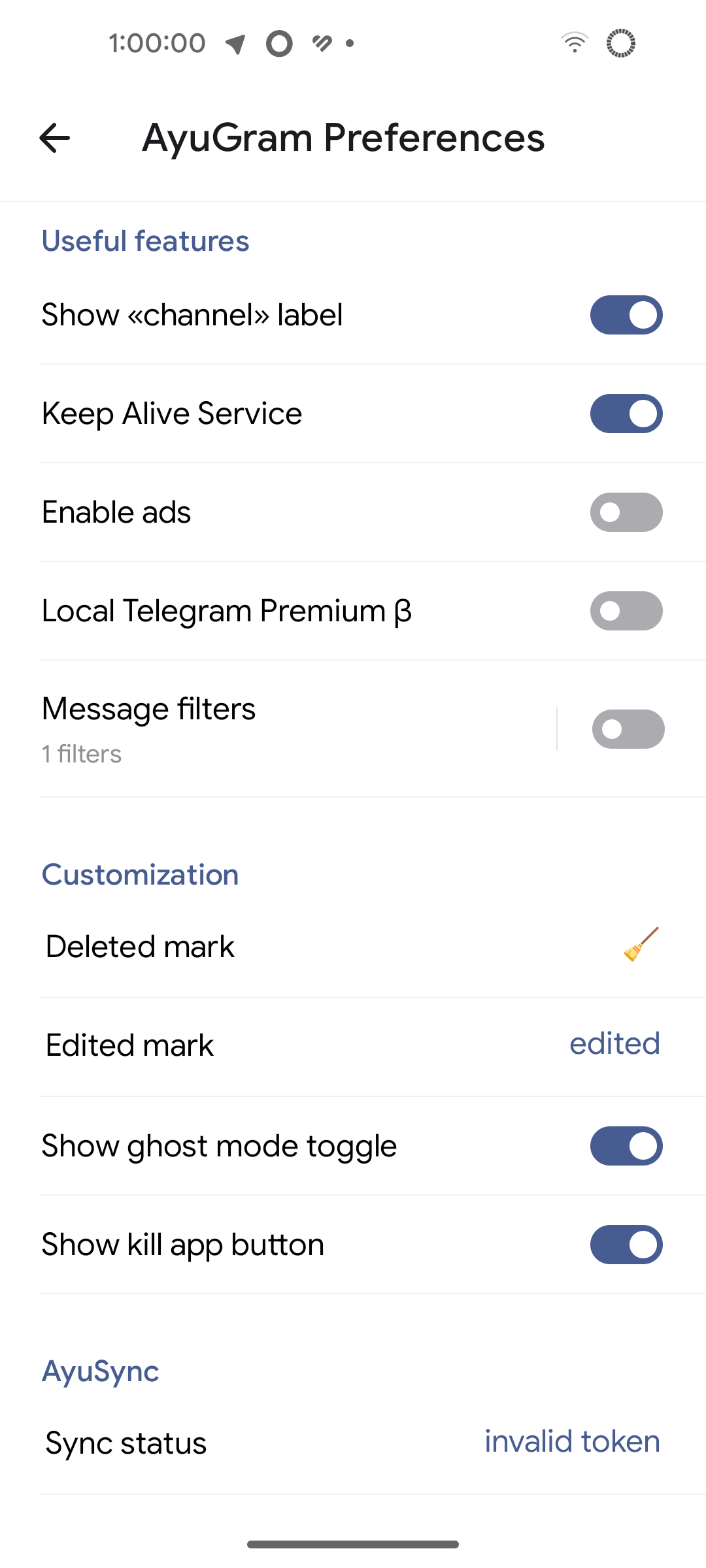Viewport: 706px width, 1568px height.
Task: Turn off Show ghost mode toggle
Action: pyautogui.click(x=626, y=1146)
